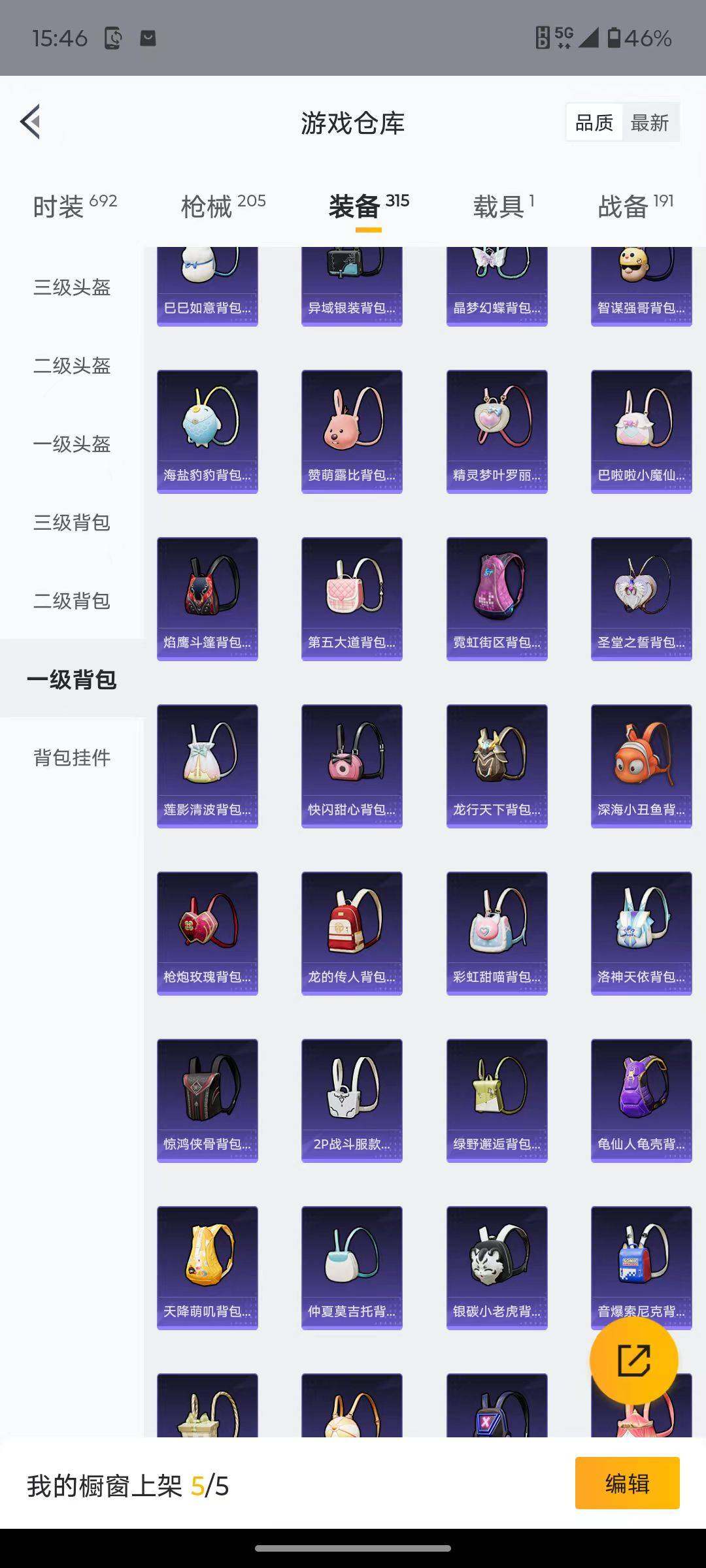
Task: Select the 焰鹰斗篷 backpack thumbnail
Action: point(207,596)
